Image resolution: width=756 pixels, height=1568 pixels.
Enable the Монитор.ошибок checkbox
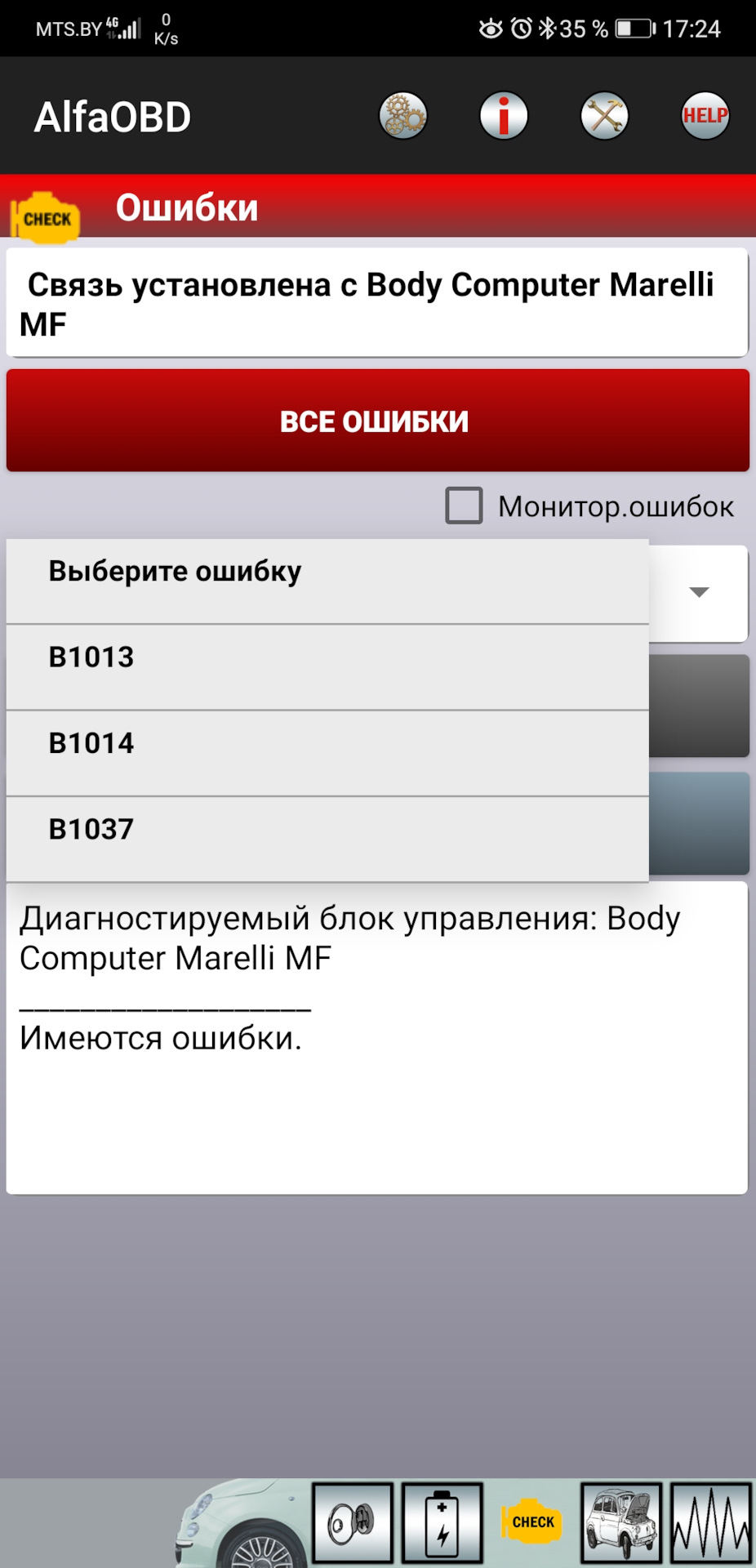pyautogui.click(x=464, y=506)
